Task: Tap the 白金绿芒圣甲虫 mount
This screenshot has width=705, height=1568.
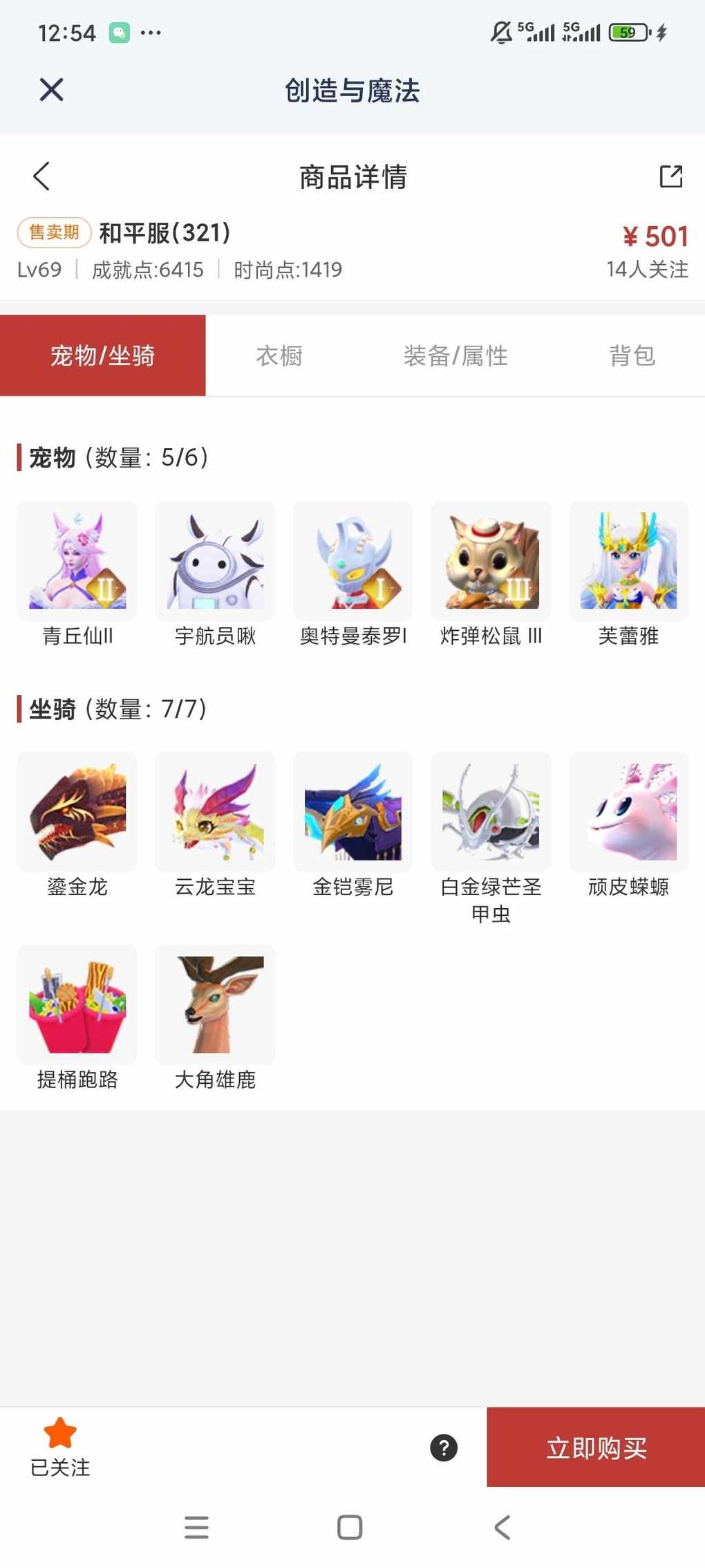Action: [491, 812]
